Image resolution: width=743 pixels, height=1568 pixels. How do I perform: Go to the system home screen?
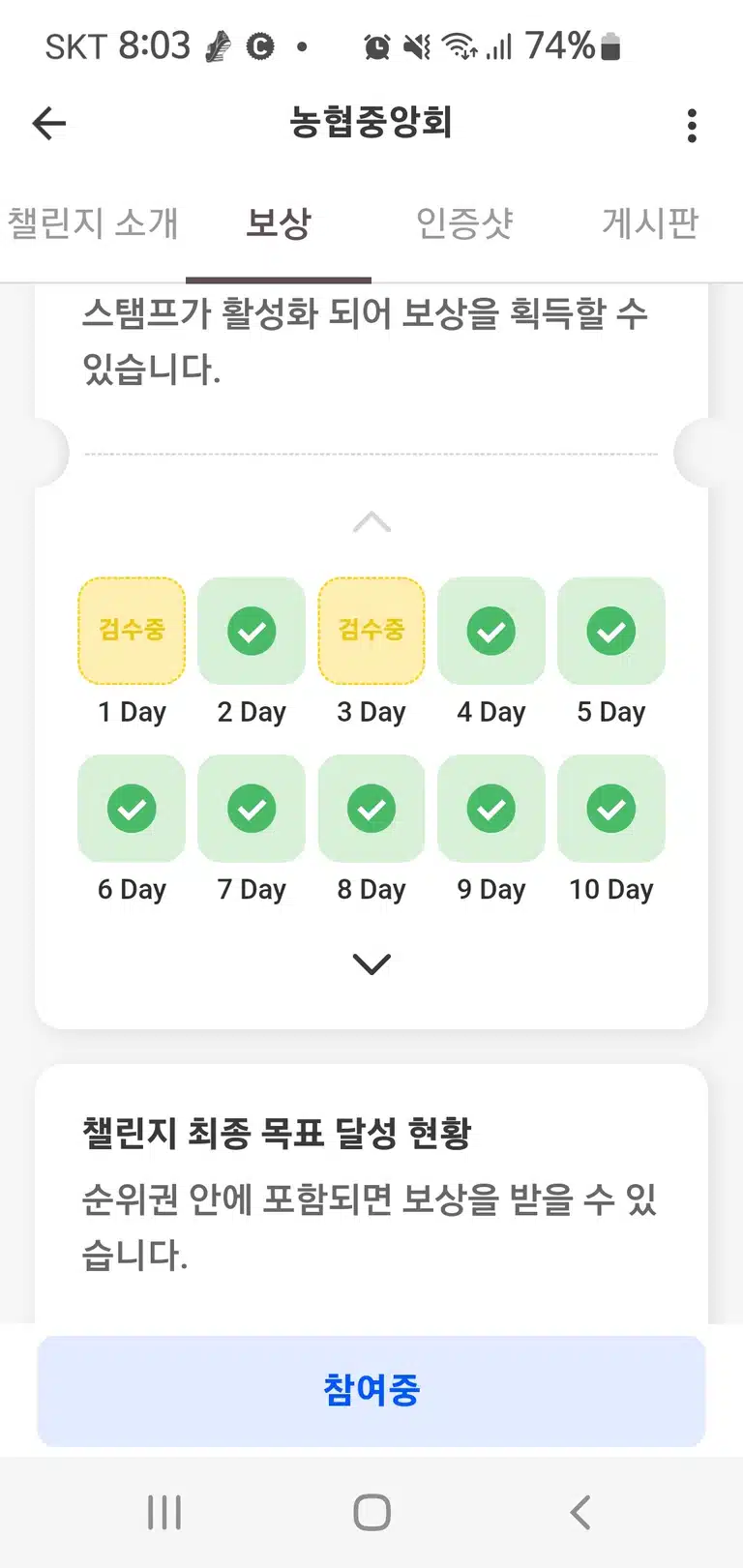tap(371, 1512)
